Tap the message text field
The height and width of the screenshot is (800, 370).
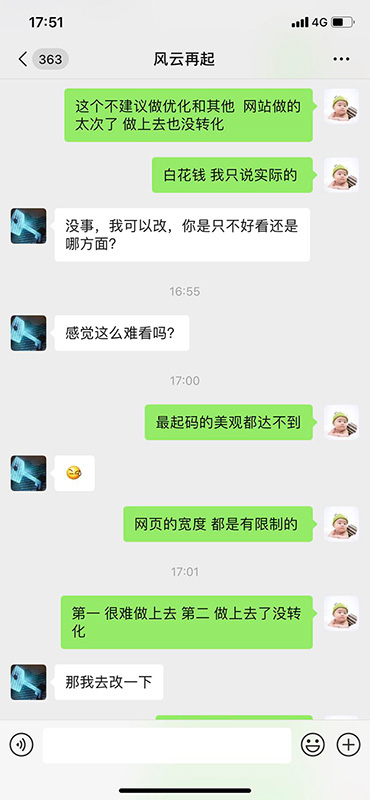point(167,745)
